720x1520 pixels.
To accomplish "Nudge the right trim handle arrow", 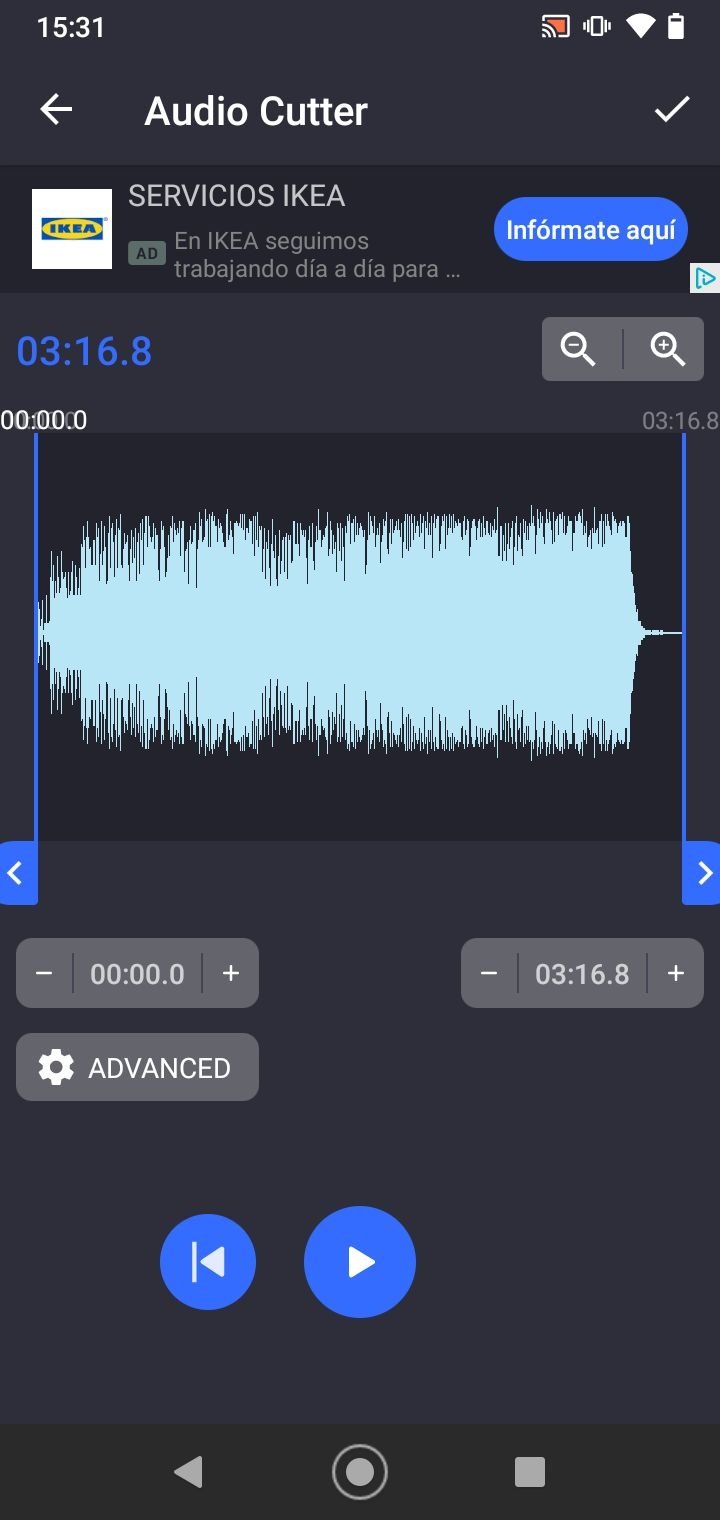I will click(x=702, y=873).
